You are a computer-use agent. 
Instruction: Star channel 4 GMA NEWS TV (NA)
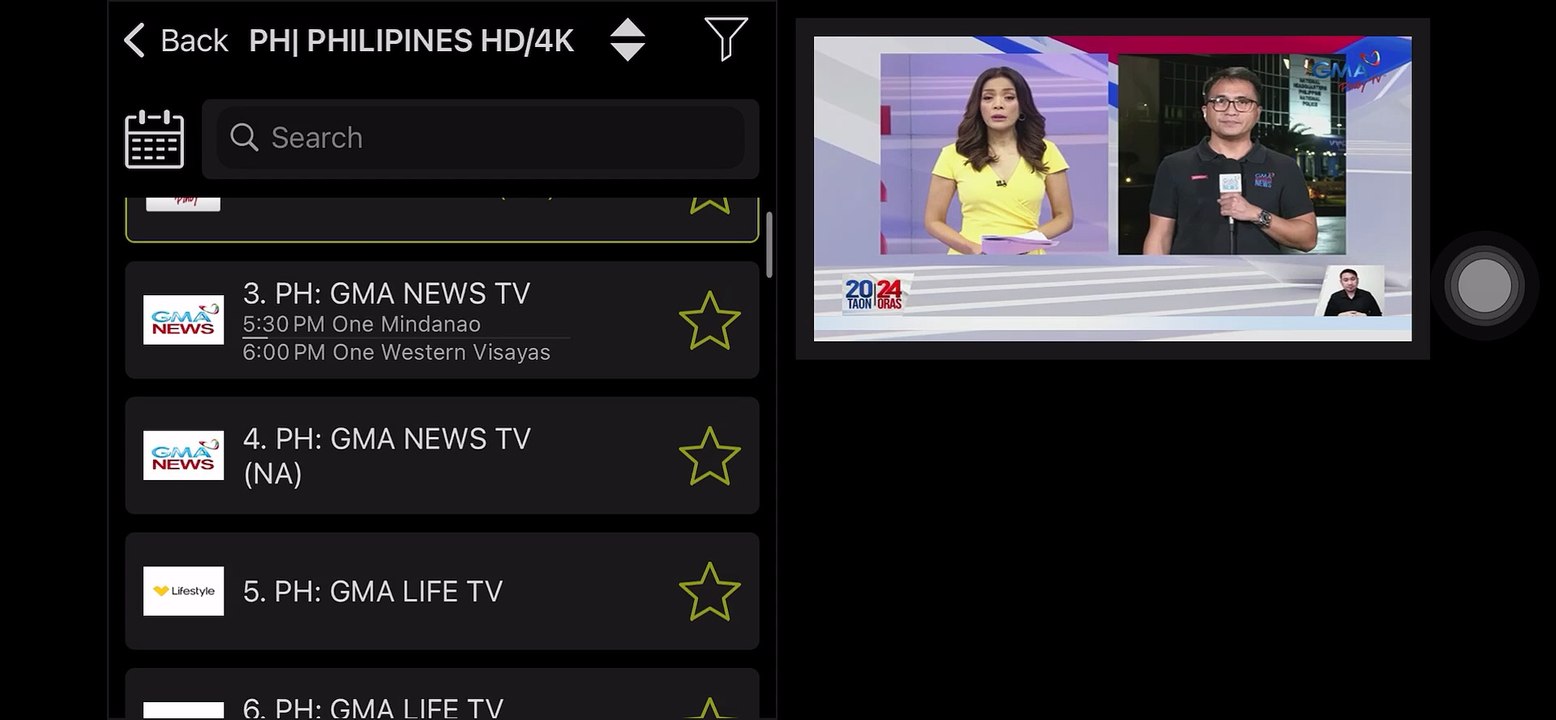click(710, 456)
